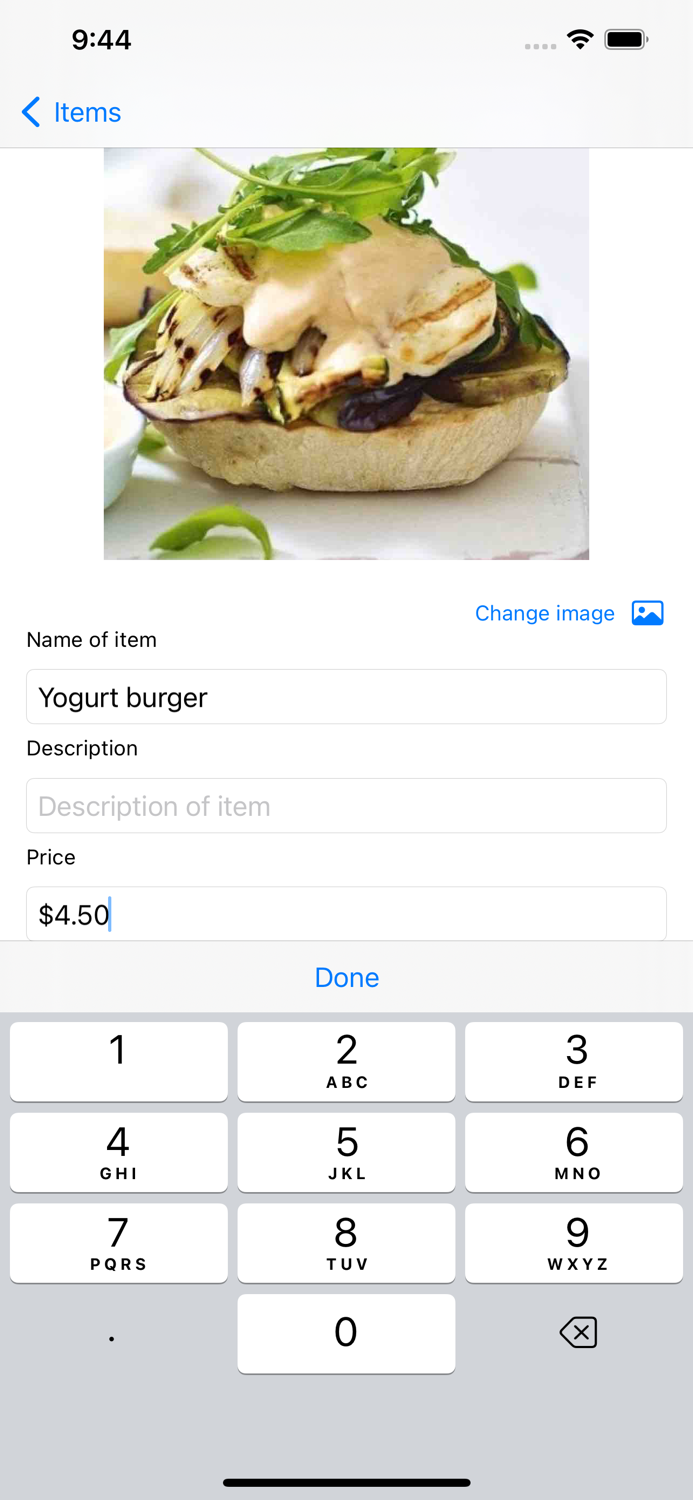Focus the Description of item field
This screenshot has width=693, height=1500.
(x=346, y=806)
